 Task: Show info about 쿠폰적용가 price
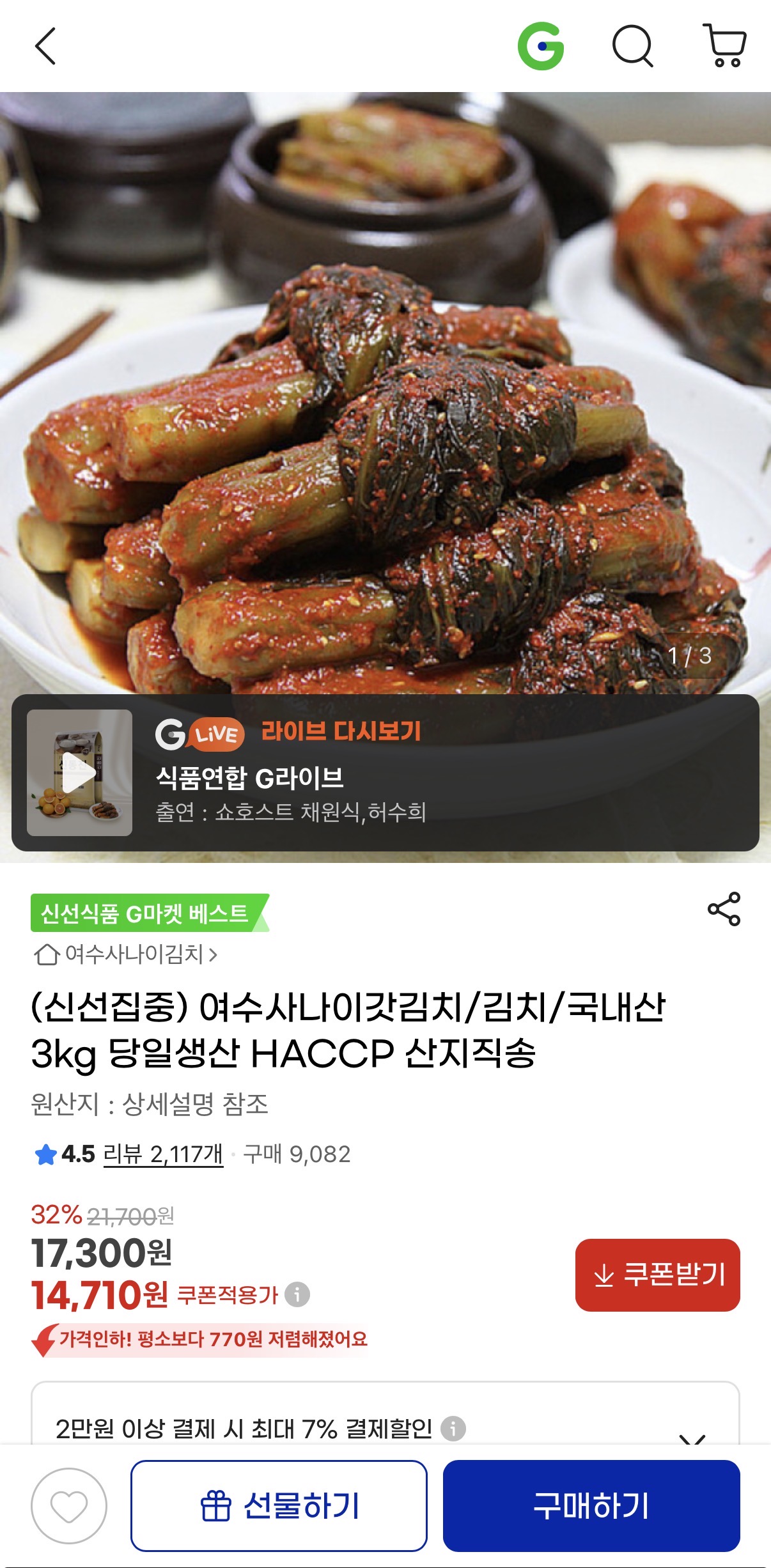tap(297, 1294)
